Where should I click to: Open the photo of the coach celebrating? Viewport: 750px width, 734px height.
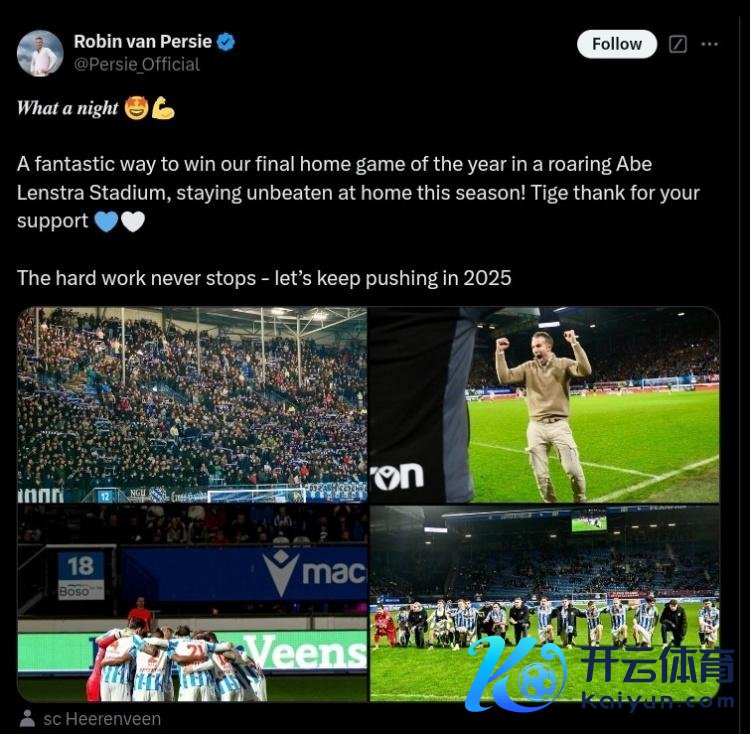click(544, 404)
